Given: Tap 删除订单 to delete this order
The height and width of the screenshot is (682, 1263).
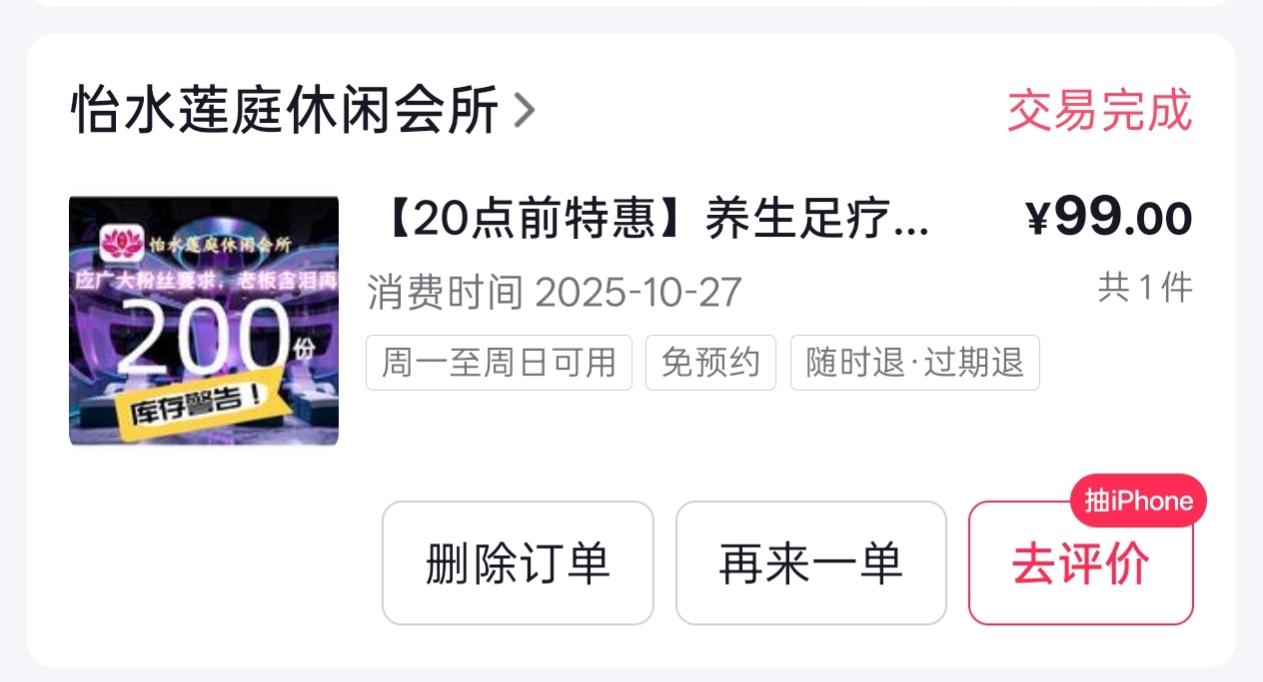Looking at the screenshot, I should tap(517, 564).
